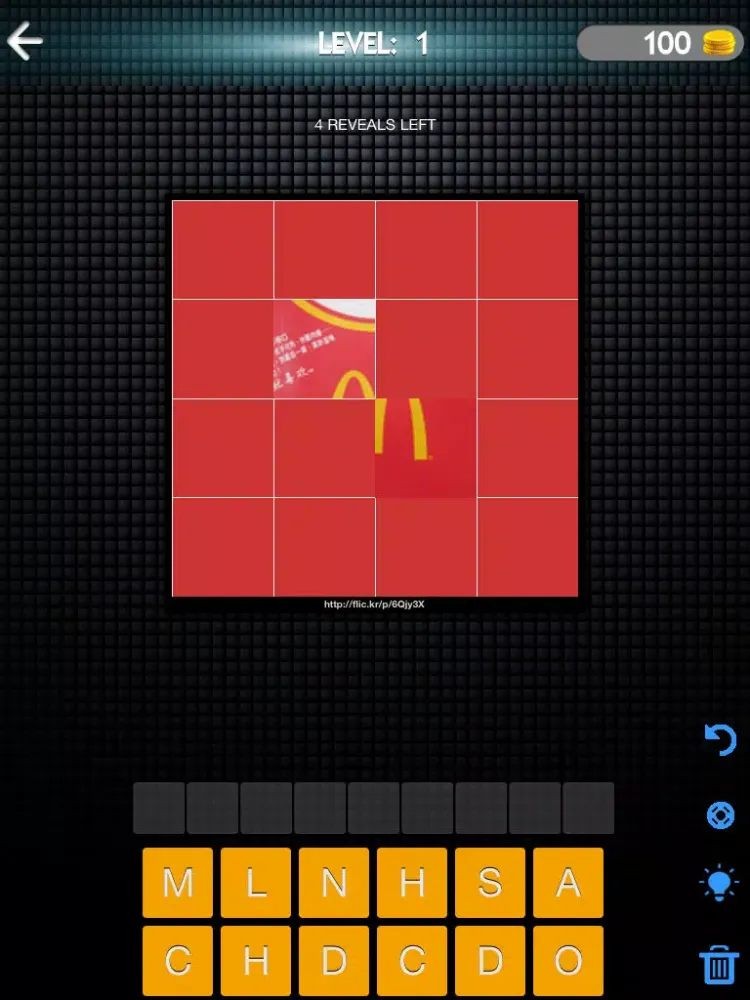This screenshot has width=750, height=1000.
Task: Select the letter tile M
Action: [x=177, y=884]
